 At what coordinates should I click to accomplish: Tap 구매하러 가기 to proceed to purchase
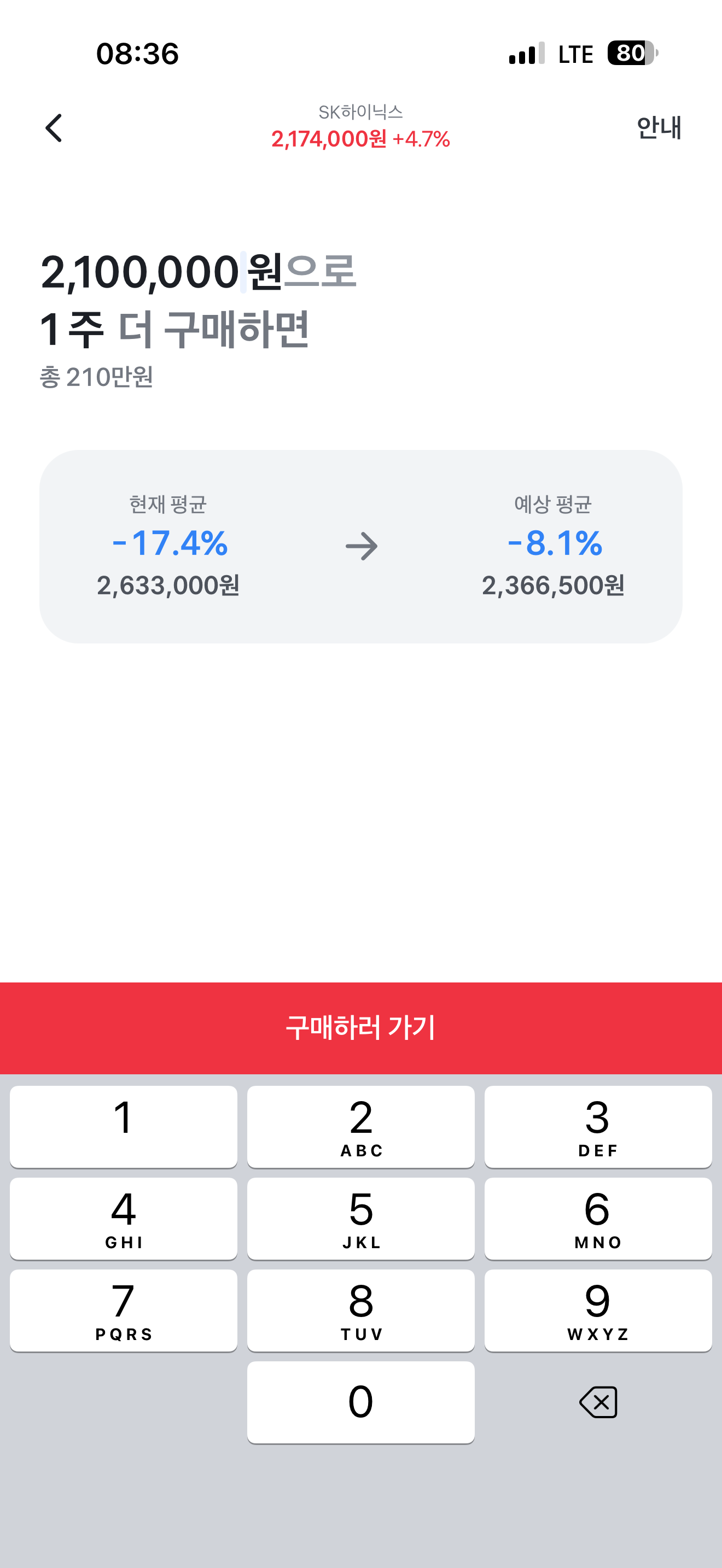click(x=361, y=1027)
